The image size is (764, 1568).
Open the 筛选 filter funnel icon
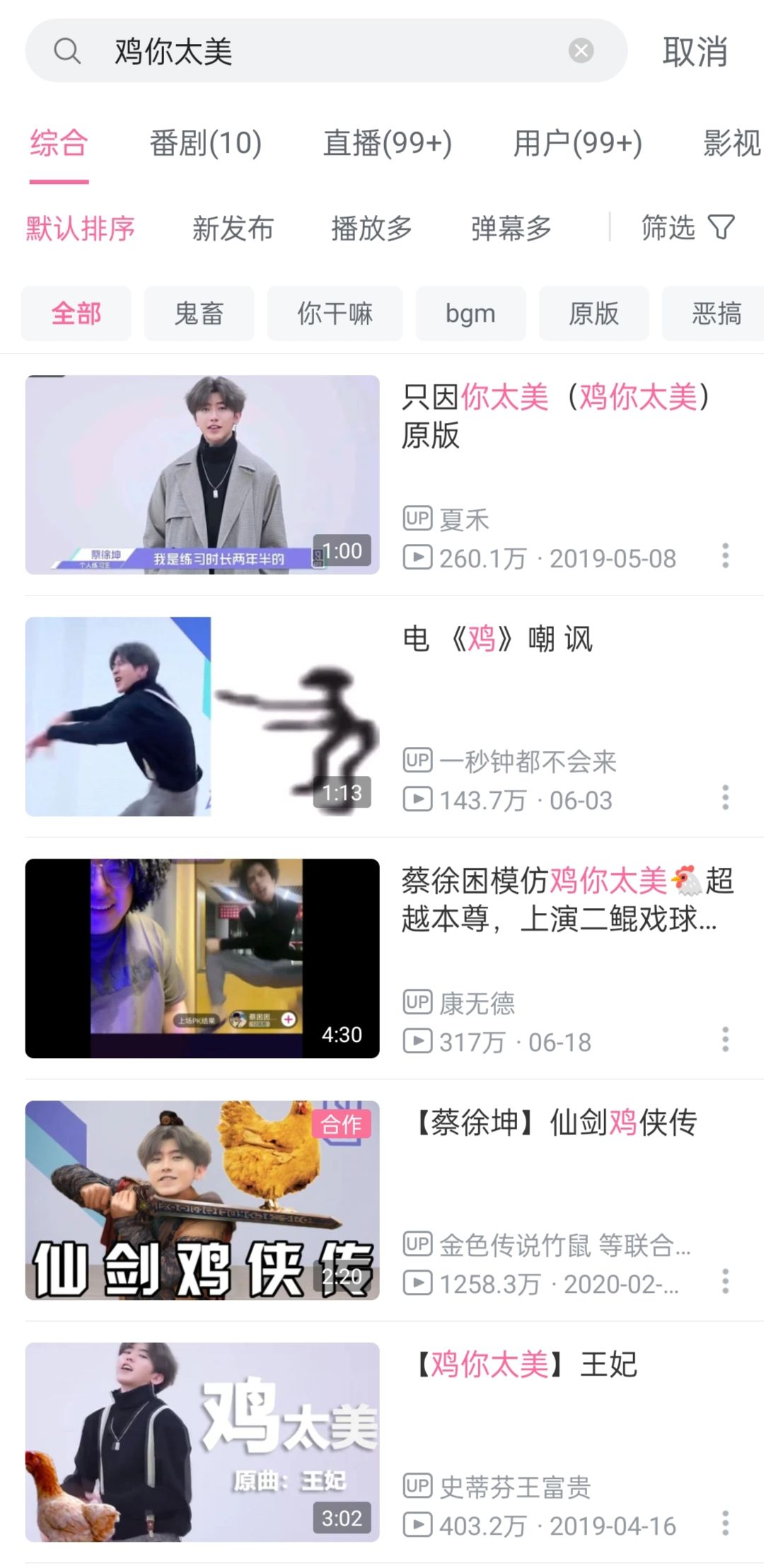point(722,228)
